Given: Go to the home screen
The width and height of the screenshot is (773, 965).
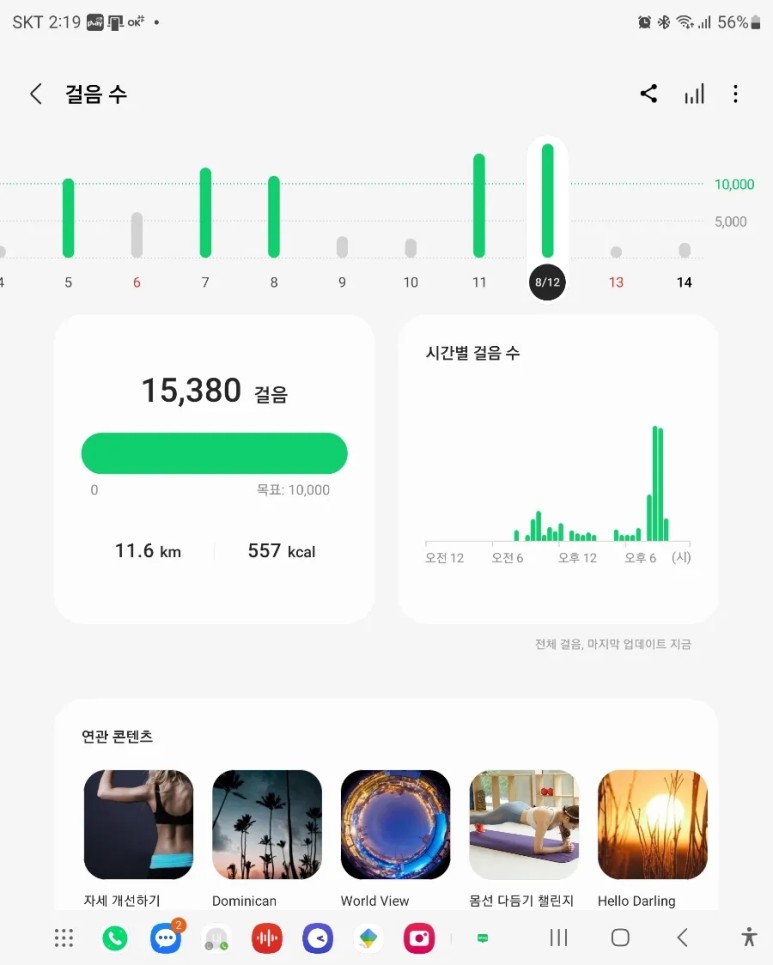Looking at the screenshot, I should tap(620, 938).
